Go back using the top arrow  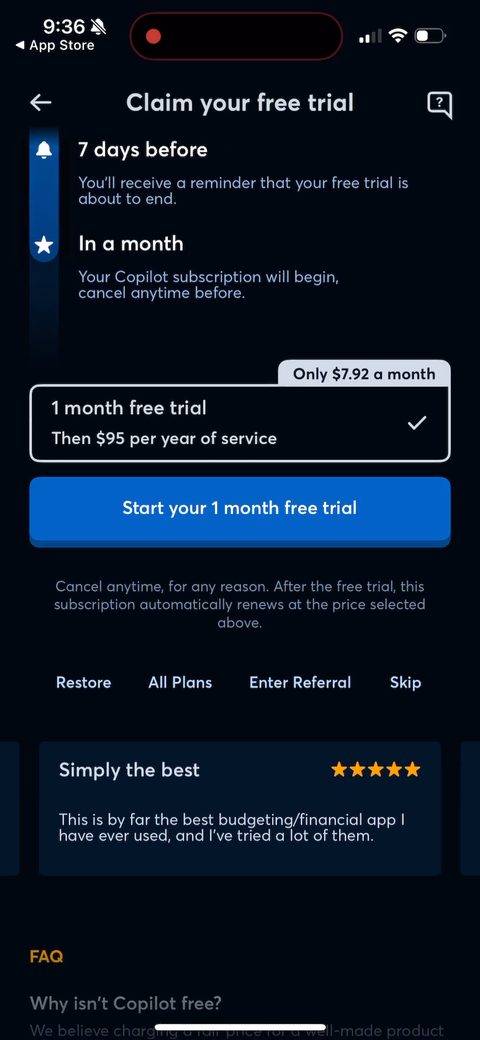click(41, 103)
